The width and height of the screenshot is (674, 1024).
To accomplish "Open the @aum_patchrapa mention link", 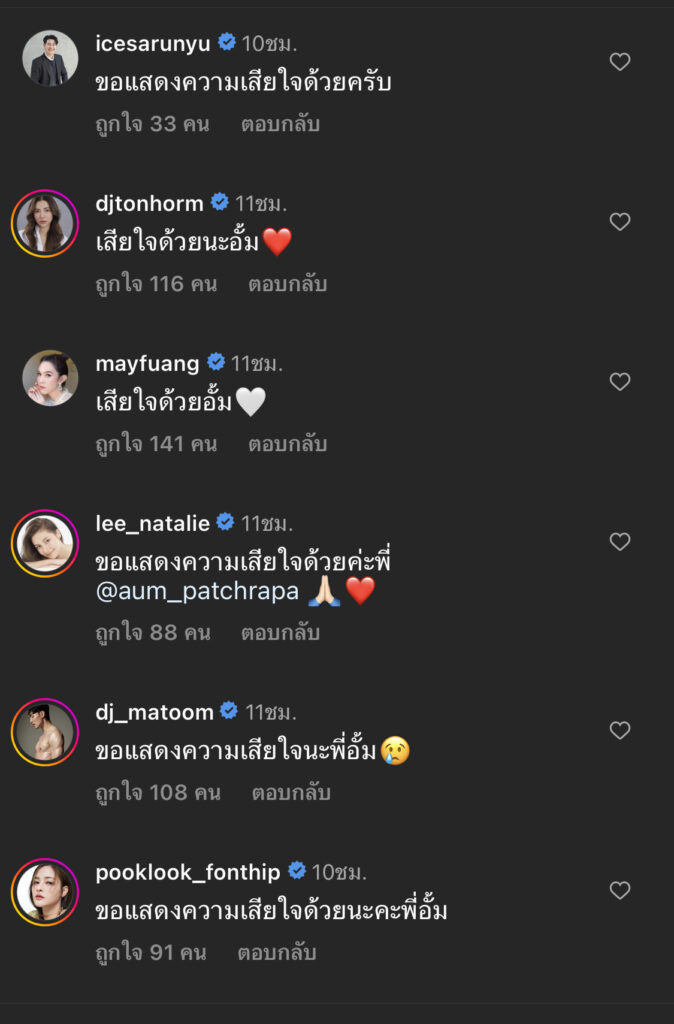I will 197,591.
